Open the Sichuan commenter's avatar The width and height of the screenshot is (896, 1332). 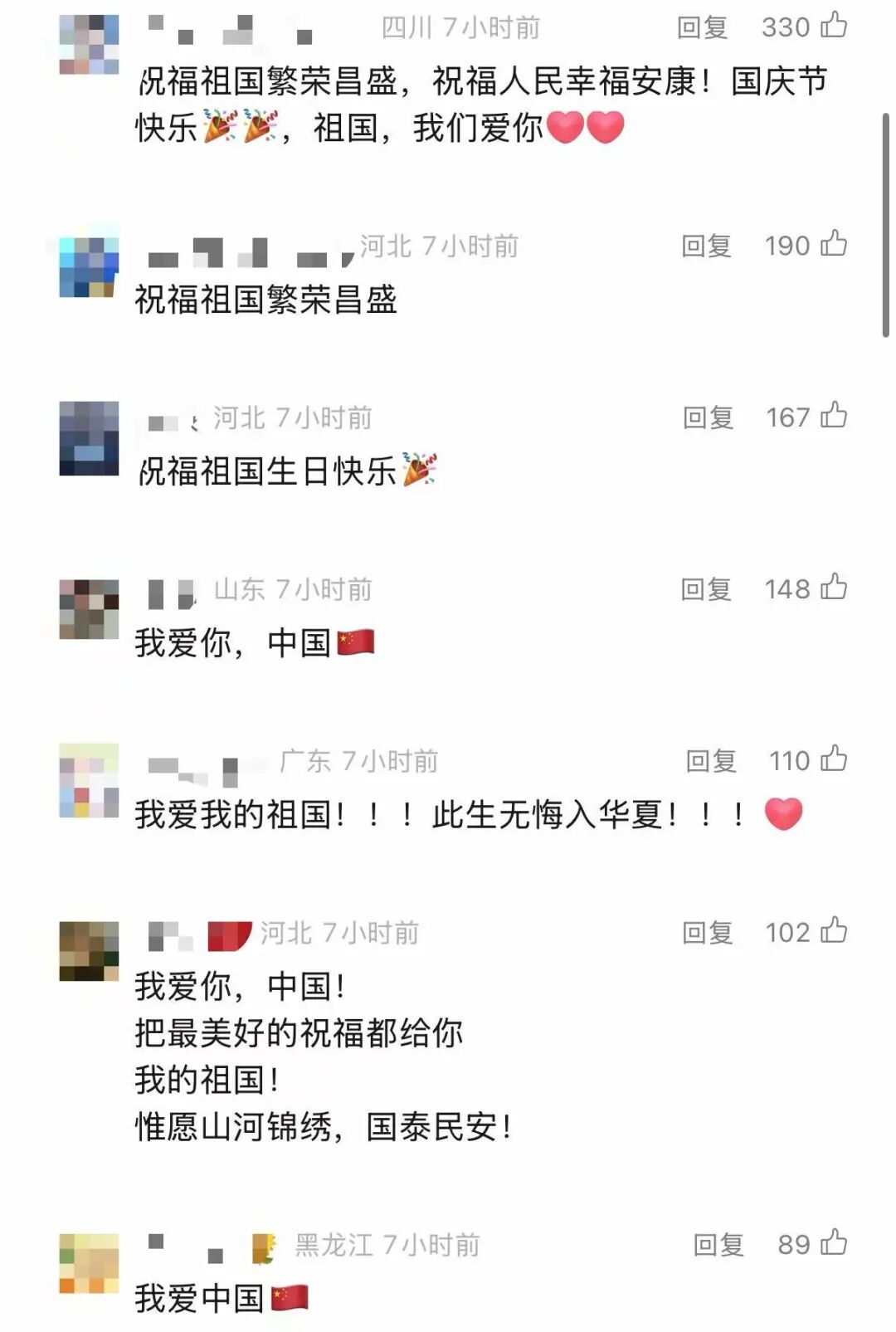[89, 45]
